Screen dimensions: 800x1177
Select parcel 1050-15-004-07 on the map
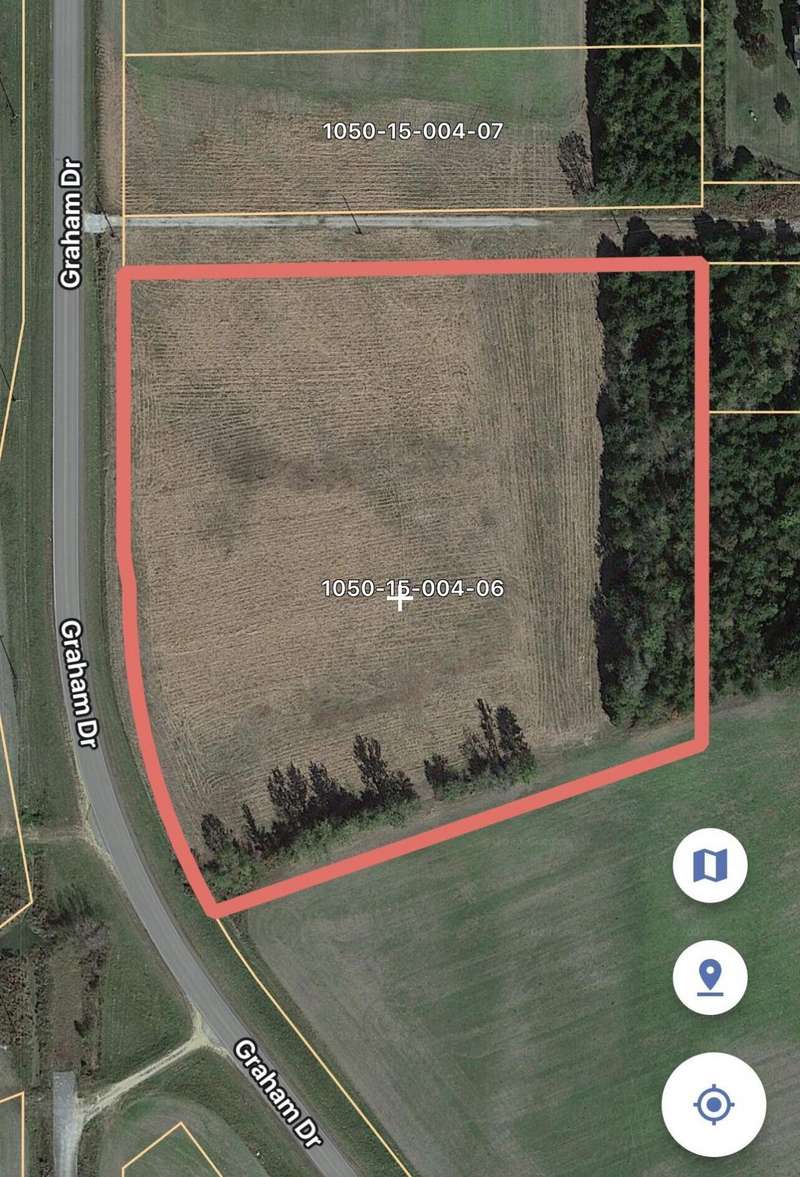click(412, 131)
